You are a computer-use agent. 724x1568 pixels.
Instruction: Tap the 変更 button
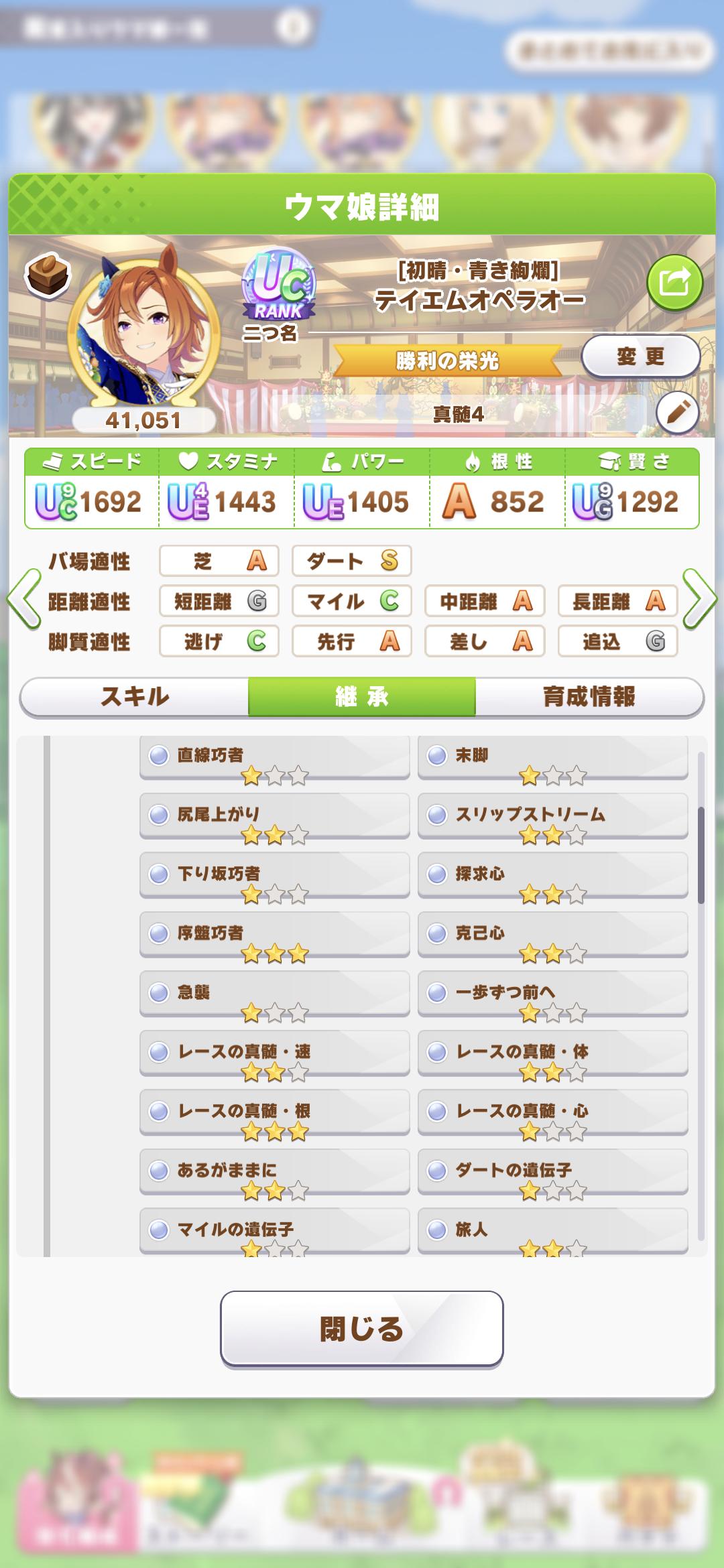tap(640, 356)
